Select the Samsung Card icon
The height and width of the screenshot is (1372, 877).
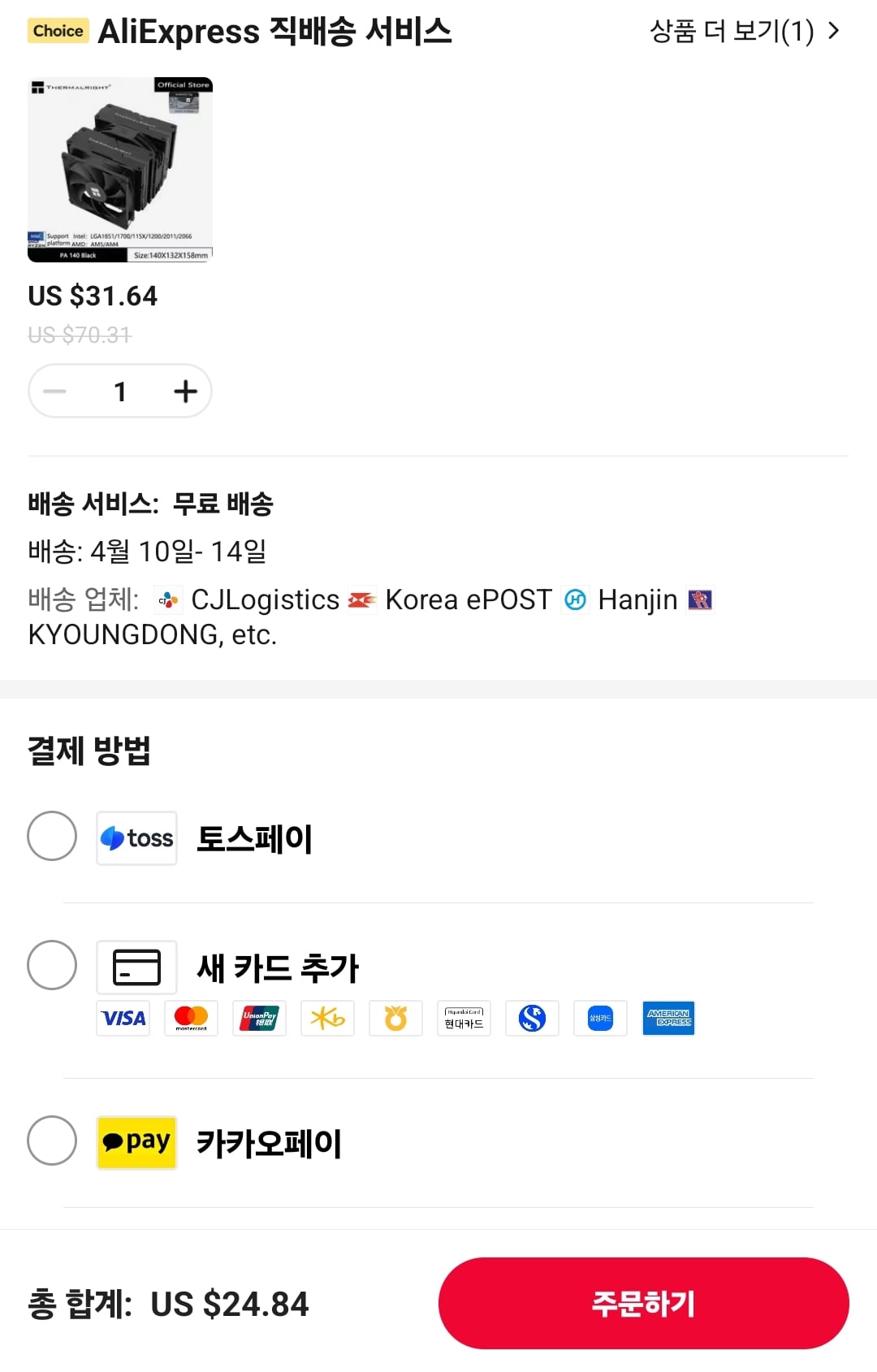click(600, 1018)
